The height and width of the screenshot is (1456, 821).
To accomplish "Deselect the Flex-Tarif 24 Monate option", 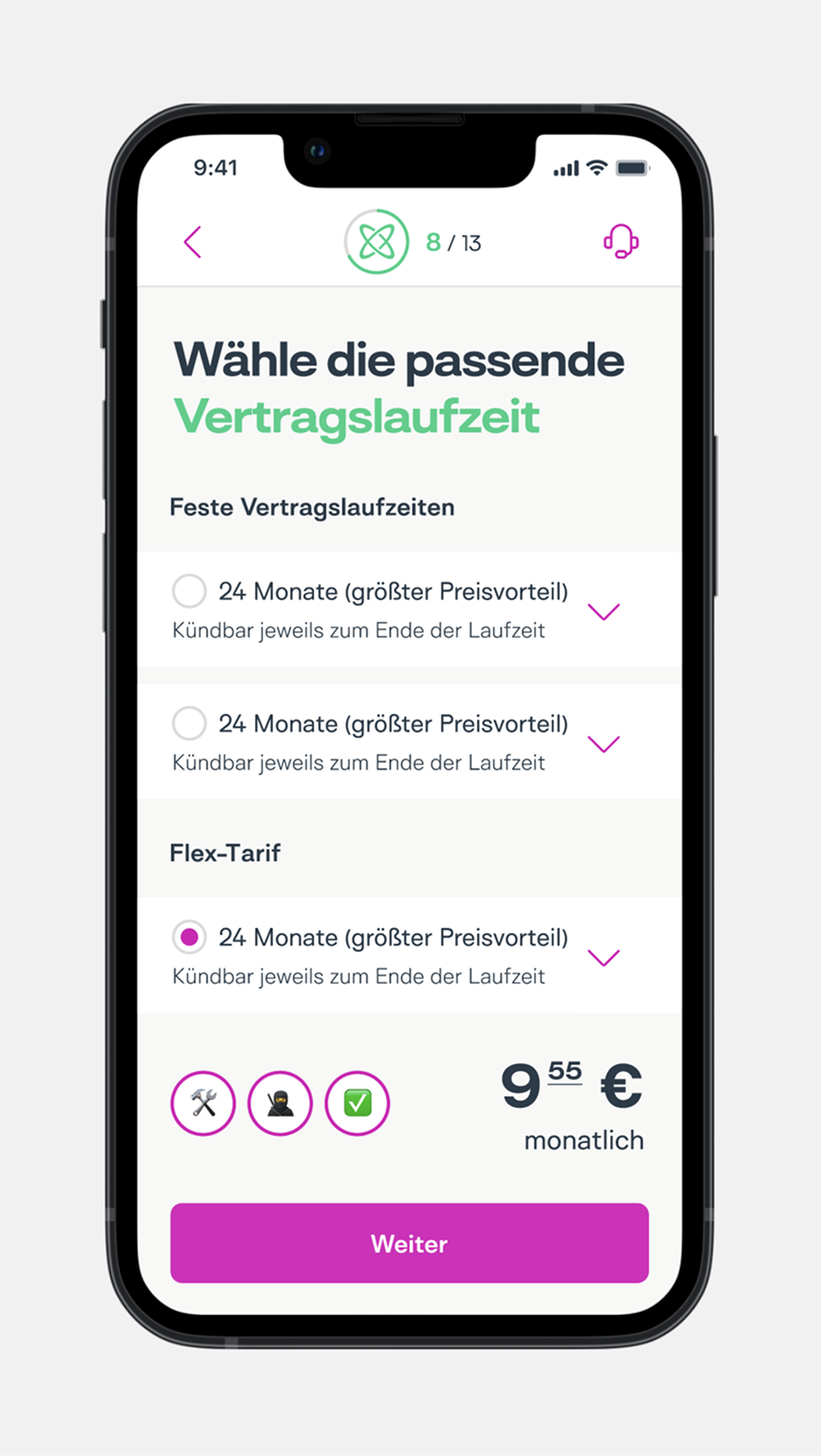I will [189, 937].
